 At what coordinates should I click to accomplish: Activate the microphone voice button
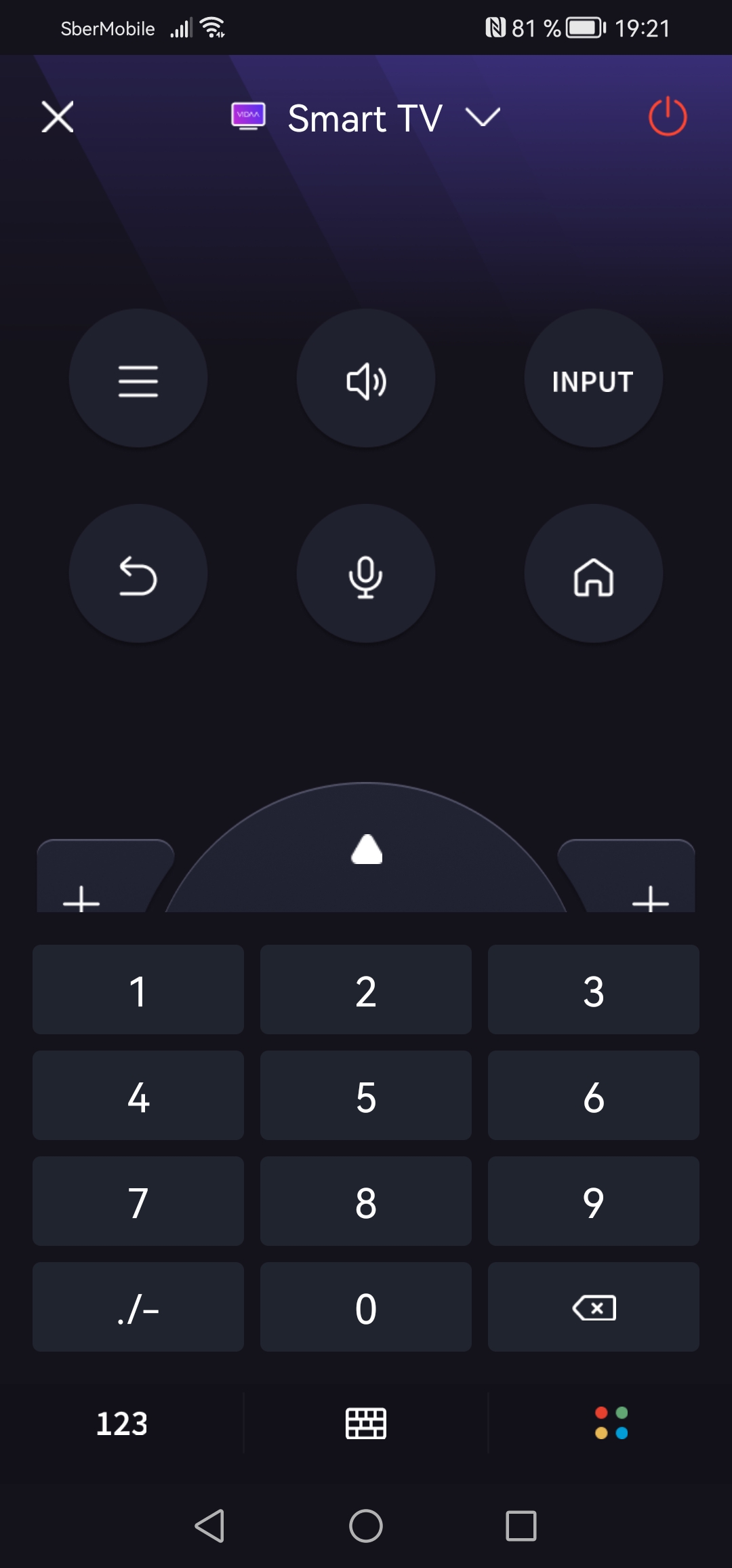coord(366,574)
